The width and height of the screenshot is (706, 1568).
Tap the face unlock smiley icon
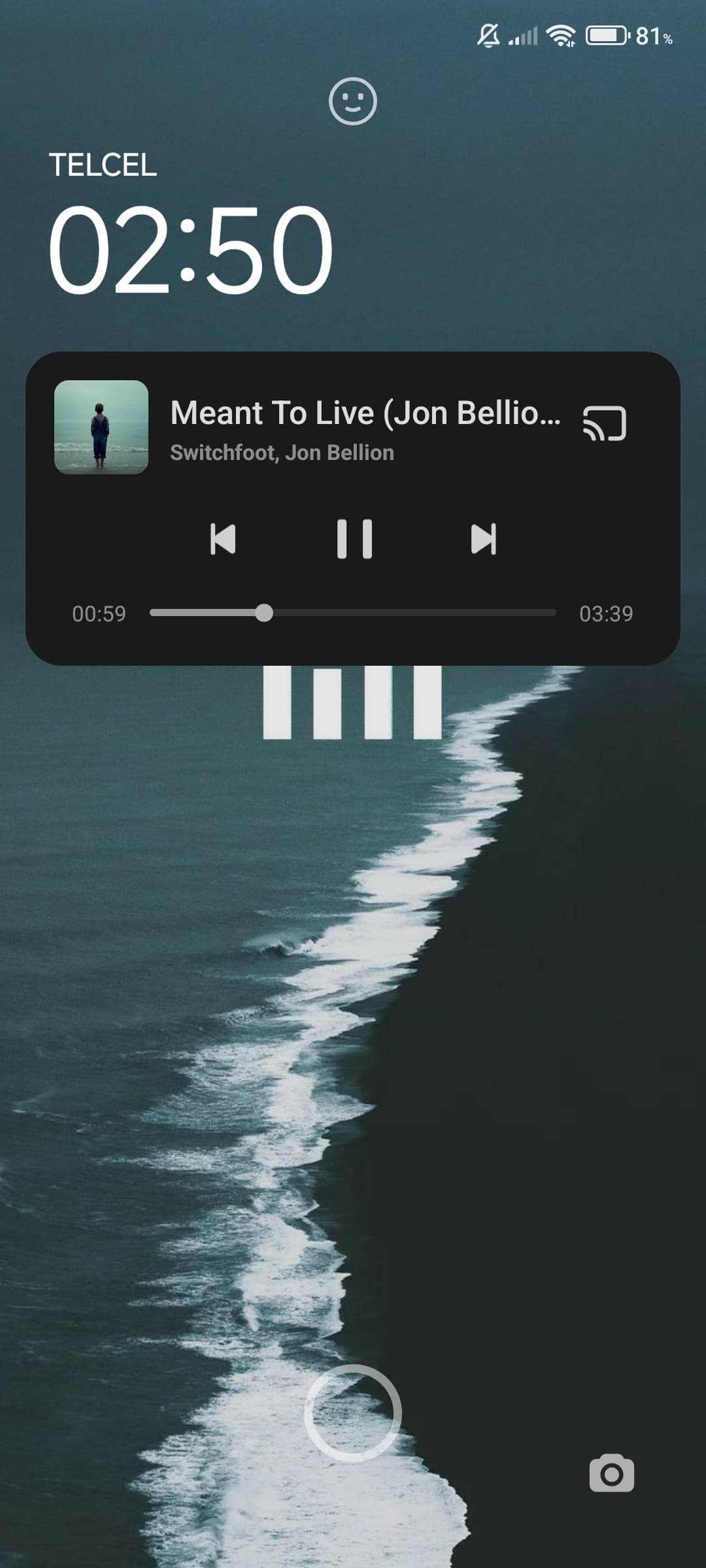(353, 101)
